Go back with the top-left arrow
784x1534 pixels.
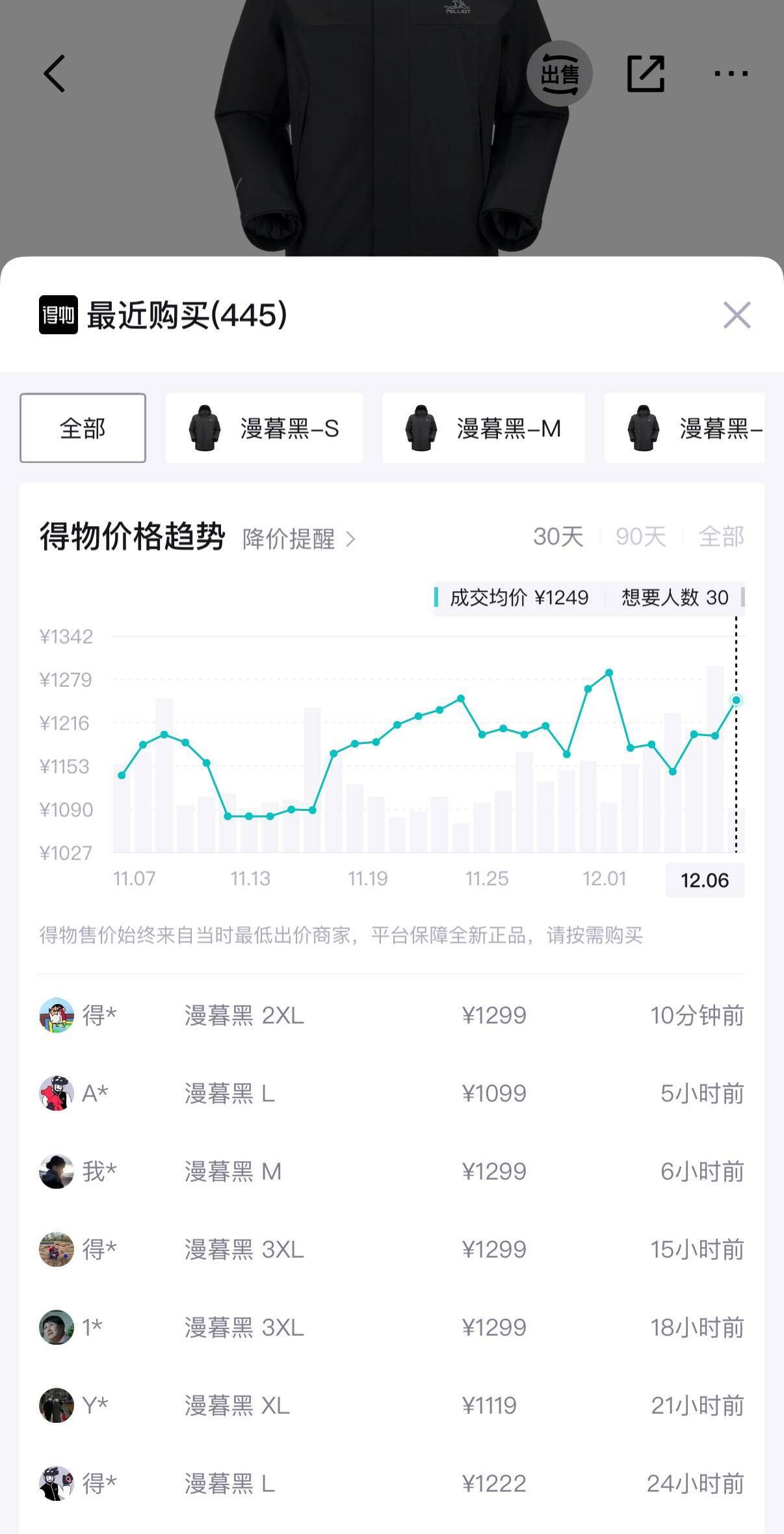[55, 73]
